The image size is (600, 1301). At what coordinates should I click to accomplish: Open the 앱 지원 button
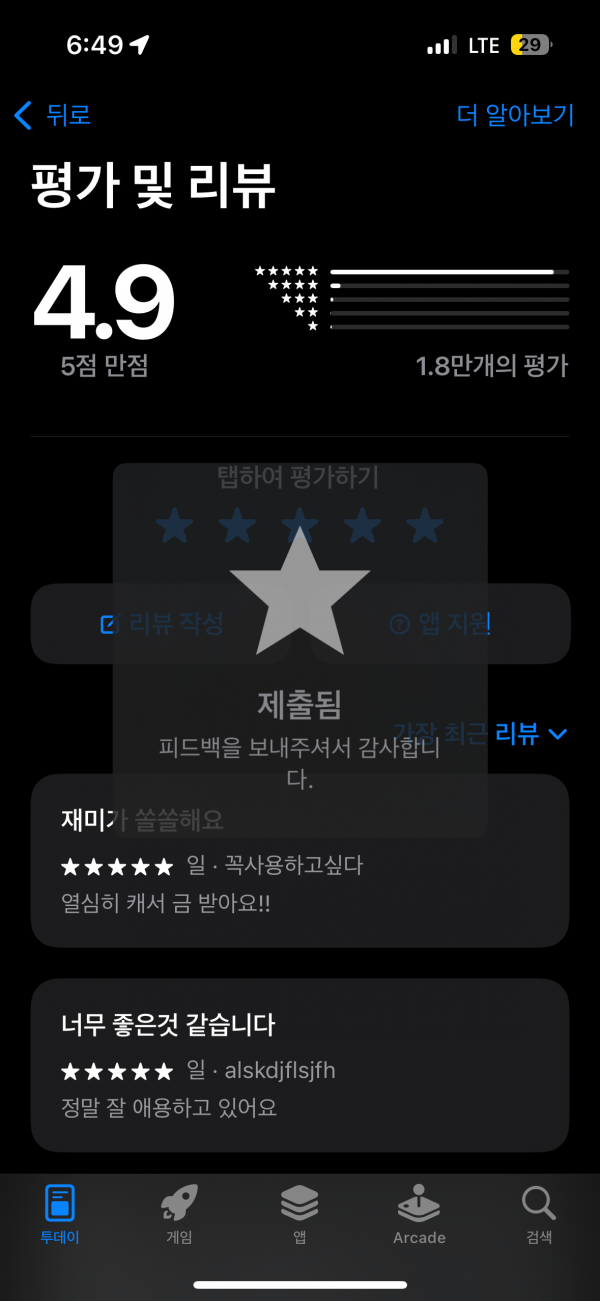tap(440, 624)
